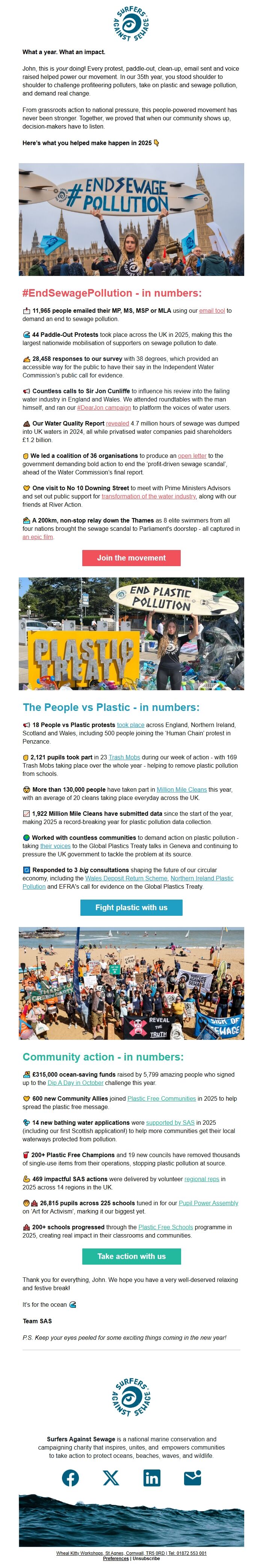
Task: Visit the Facebook page icon
Action: click(70, 1477)
